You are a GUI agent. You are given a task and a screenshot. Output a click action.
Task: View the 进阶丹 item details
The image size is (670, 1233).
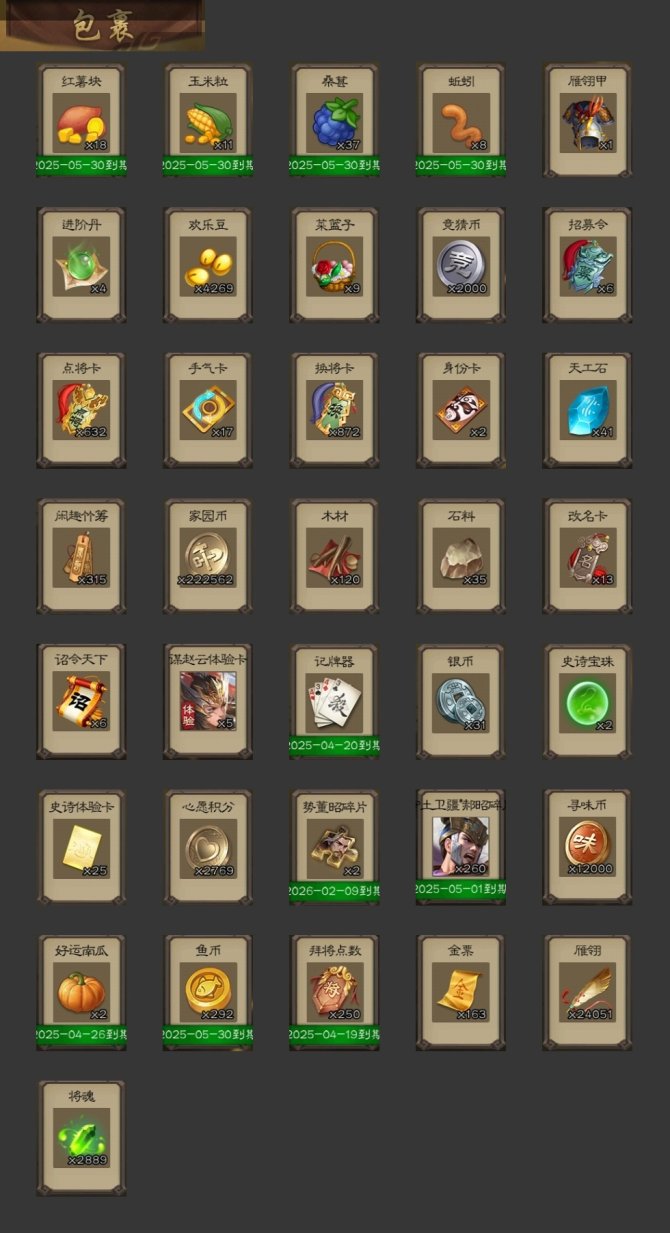pyautogui.click(x=81, y=266)
